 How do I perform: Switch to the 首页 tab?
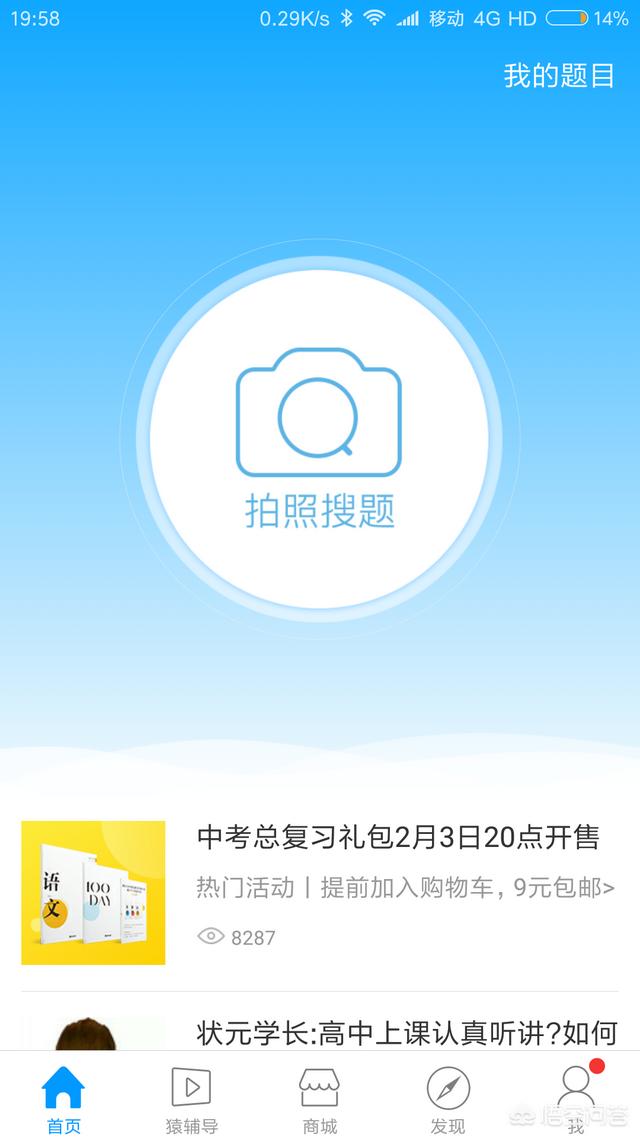[x=64, y=1100]
